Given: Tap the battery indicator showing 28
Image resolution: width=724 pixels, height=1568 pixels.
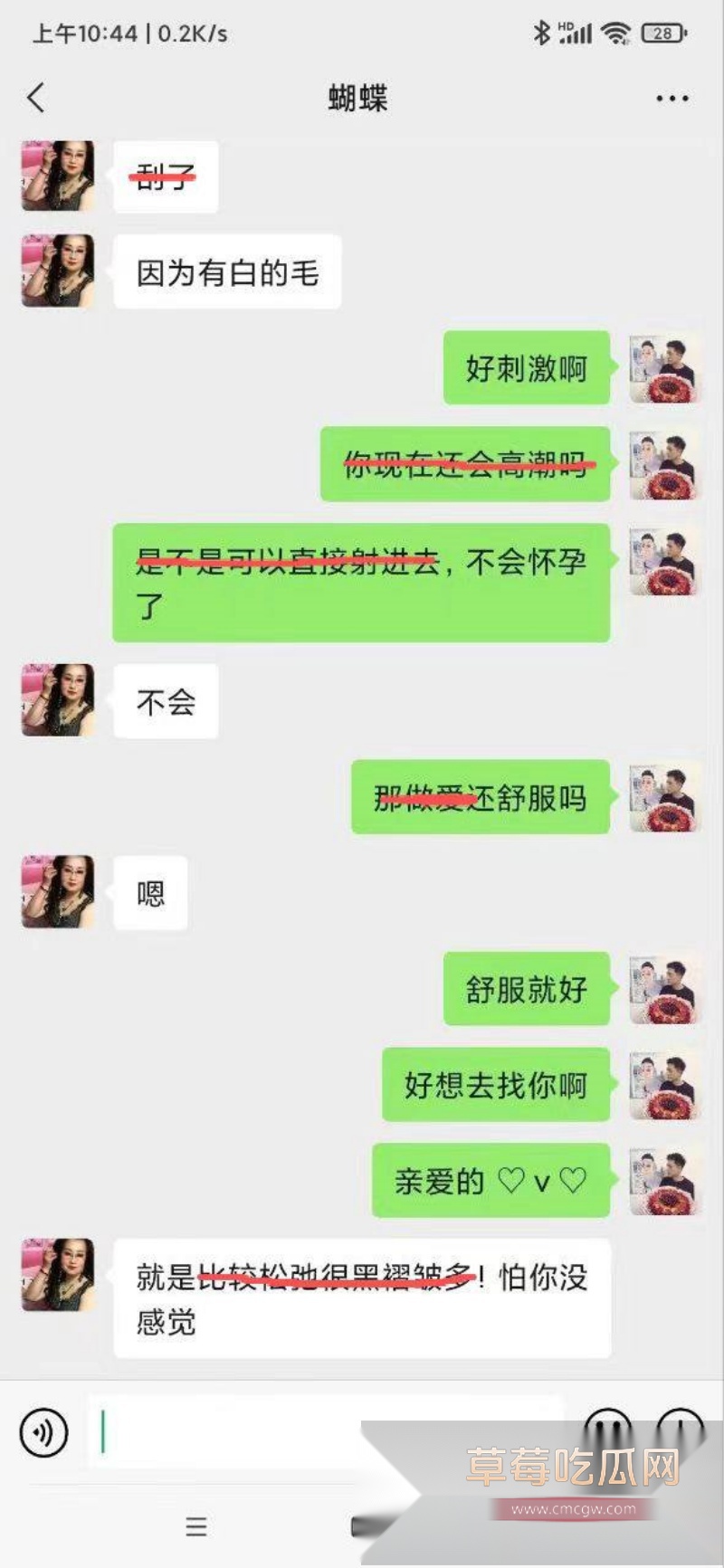Looking at the screenshot, I should coord(662,33).
